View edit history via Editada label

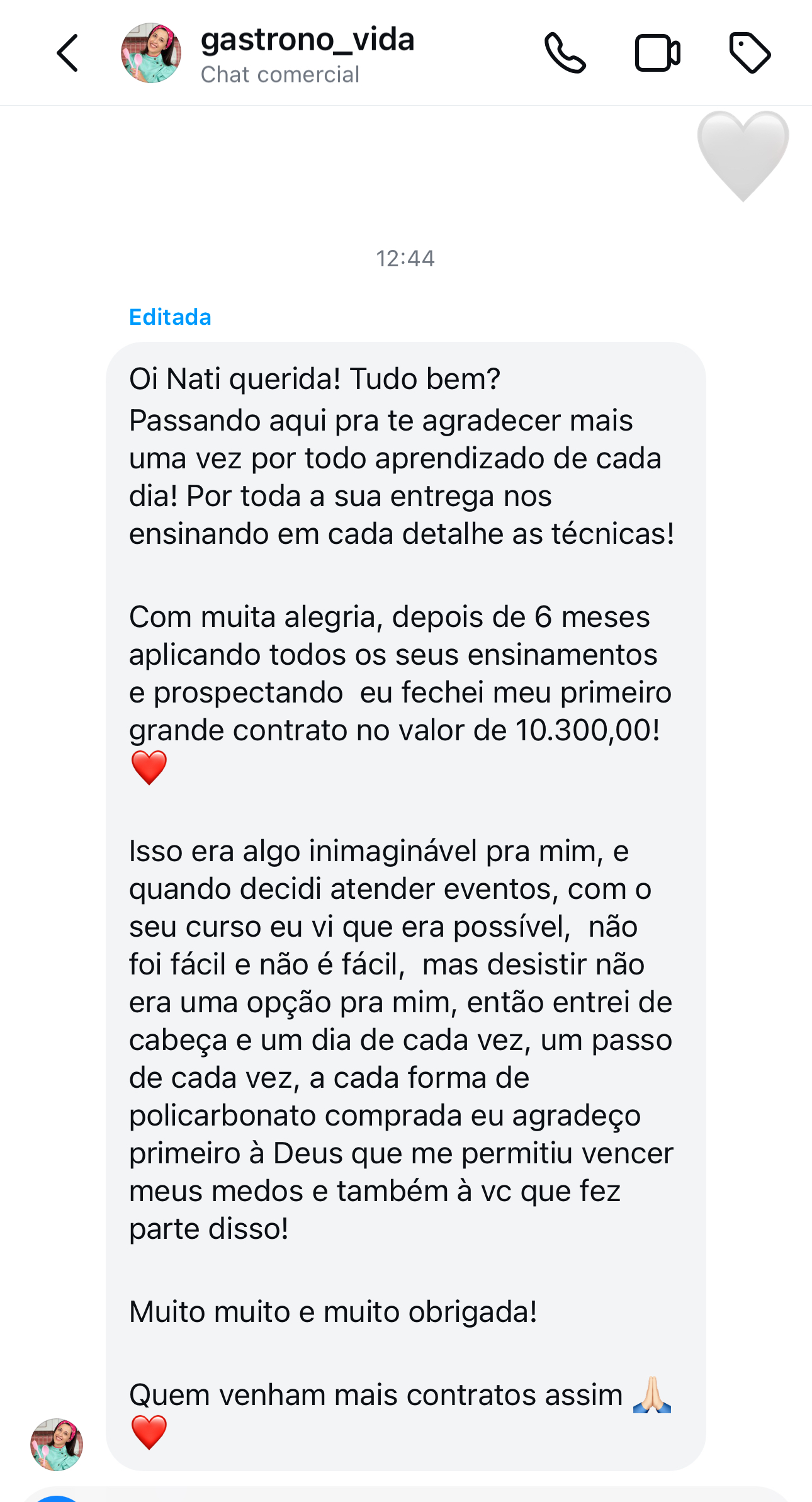pyautogui.click(x=170, y=317)
